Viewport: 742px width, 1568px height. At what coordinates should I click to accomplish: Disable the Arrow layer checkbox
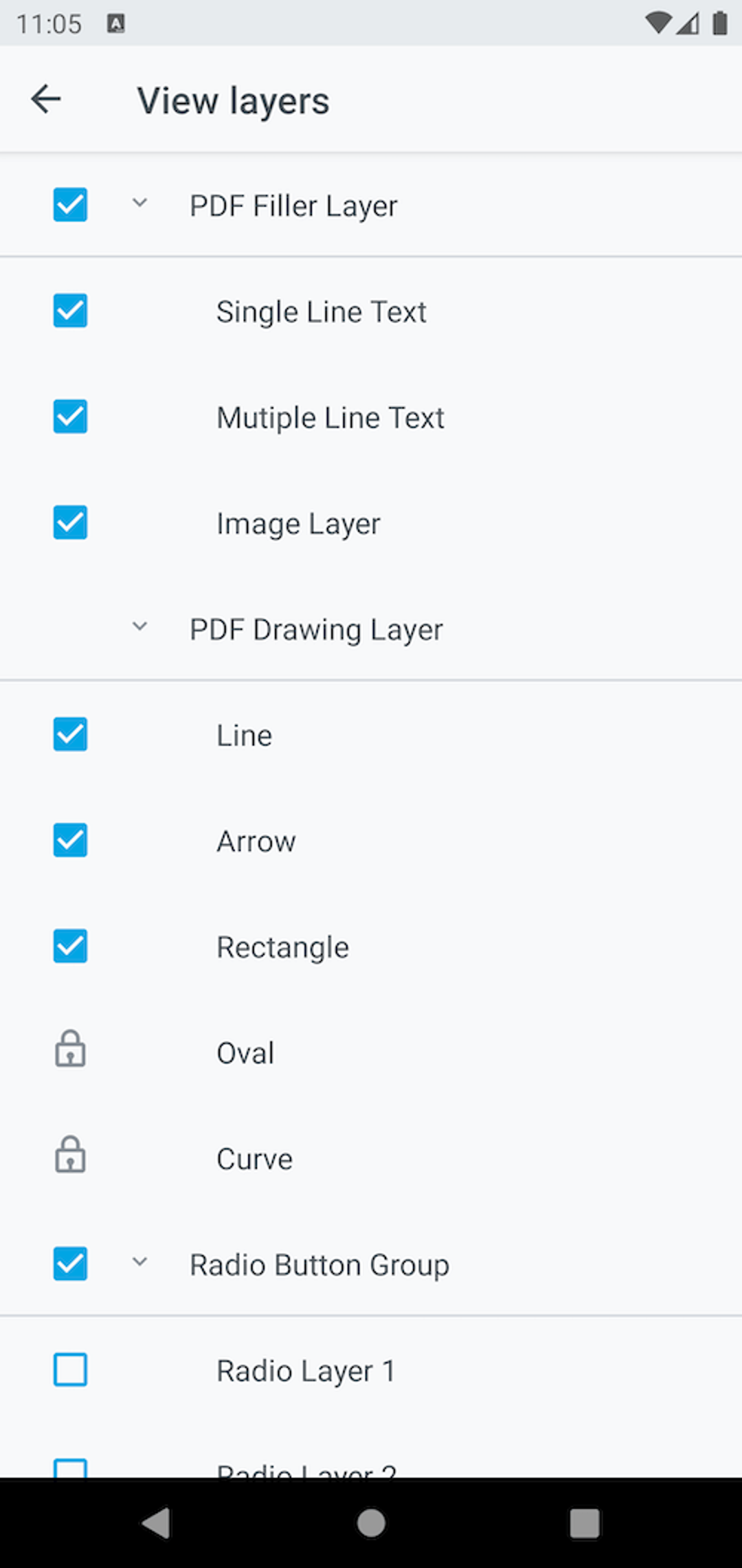click(x=70, y=840)
